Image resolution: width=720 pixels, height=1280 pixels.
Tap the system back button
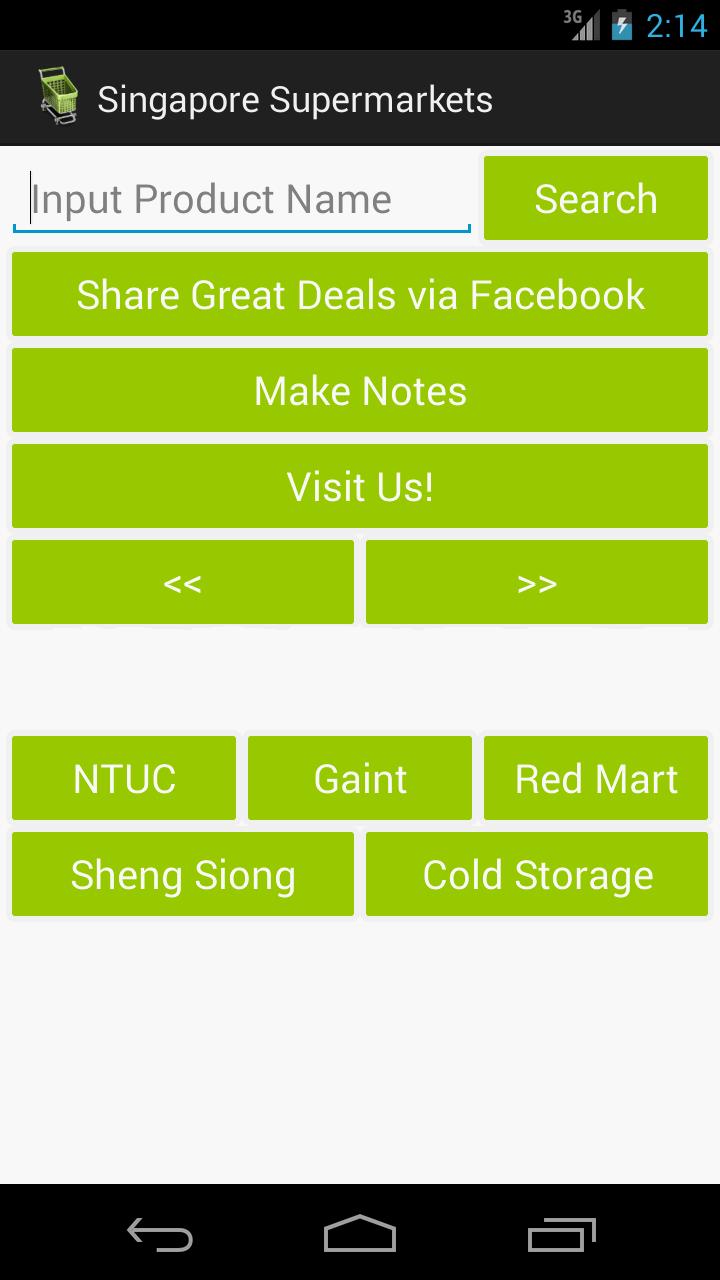(160, 1234)
